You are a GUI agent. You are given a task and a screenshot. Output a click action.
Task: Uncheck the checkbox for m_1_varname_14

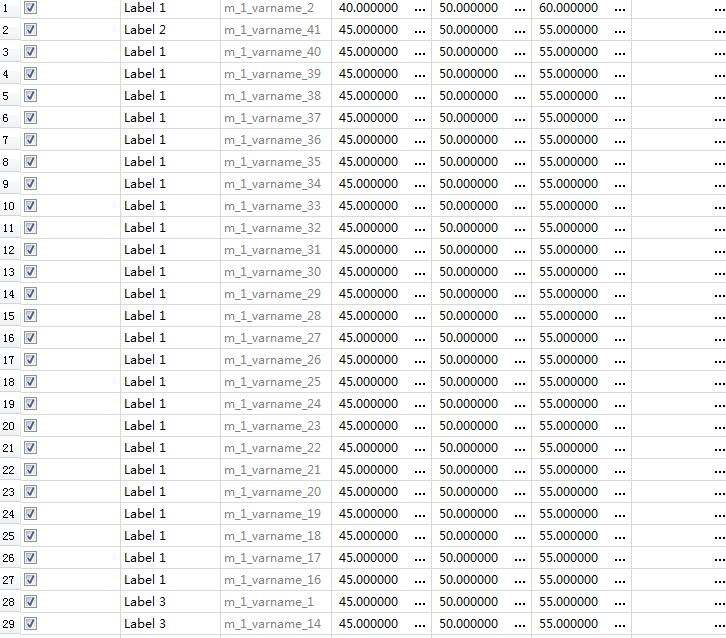coord(30,623)
